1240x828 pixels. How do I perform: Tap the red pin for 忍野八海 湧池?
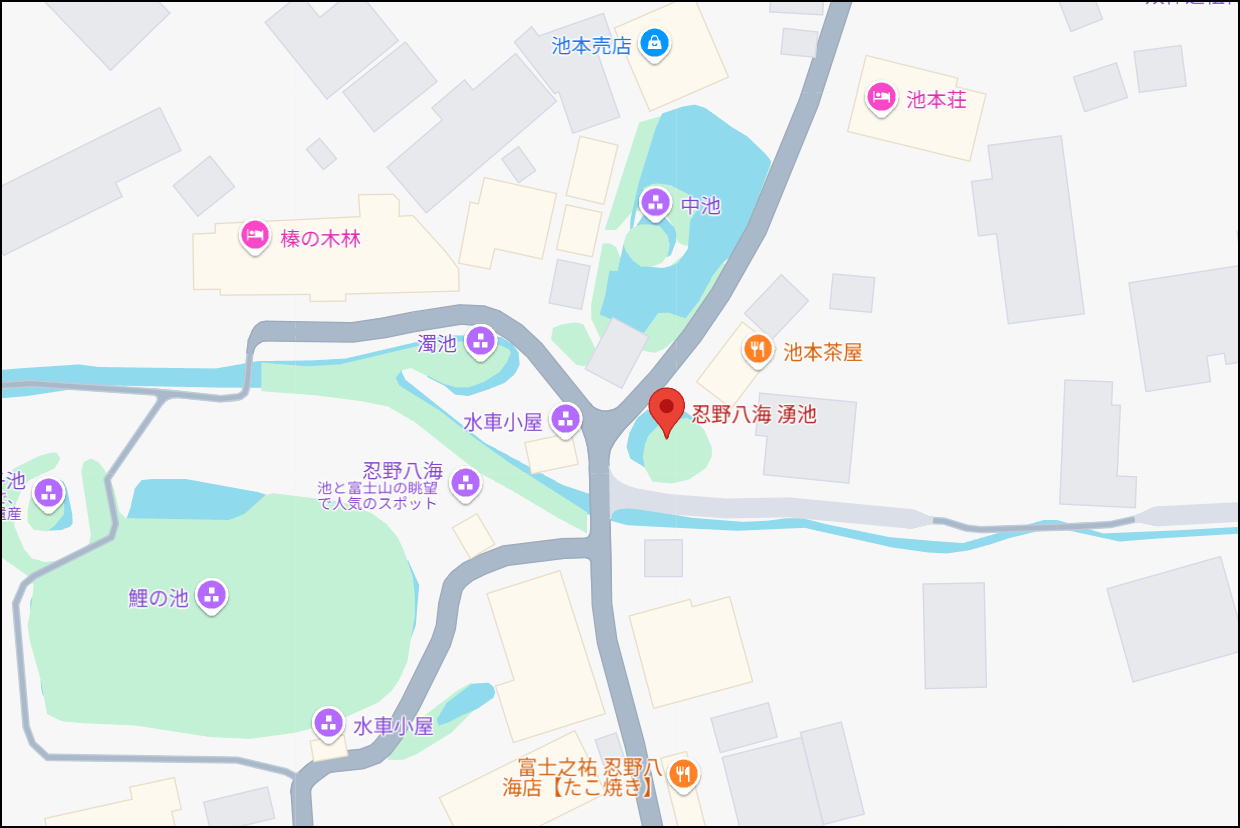(666, 411)
